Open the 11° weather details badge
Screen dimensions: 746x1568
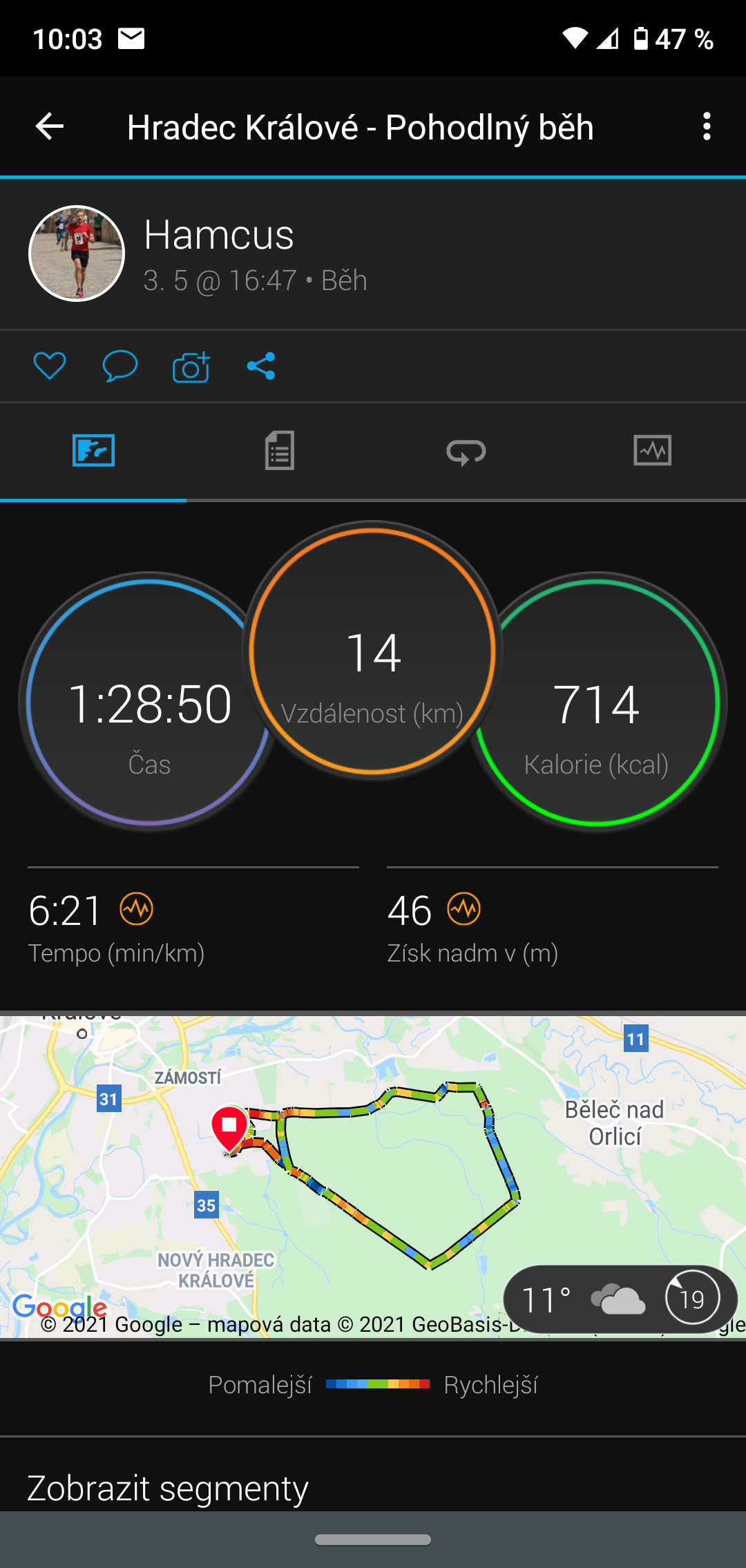pos(620,1299)
